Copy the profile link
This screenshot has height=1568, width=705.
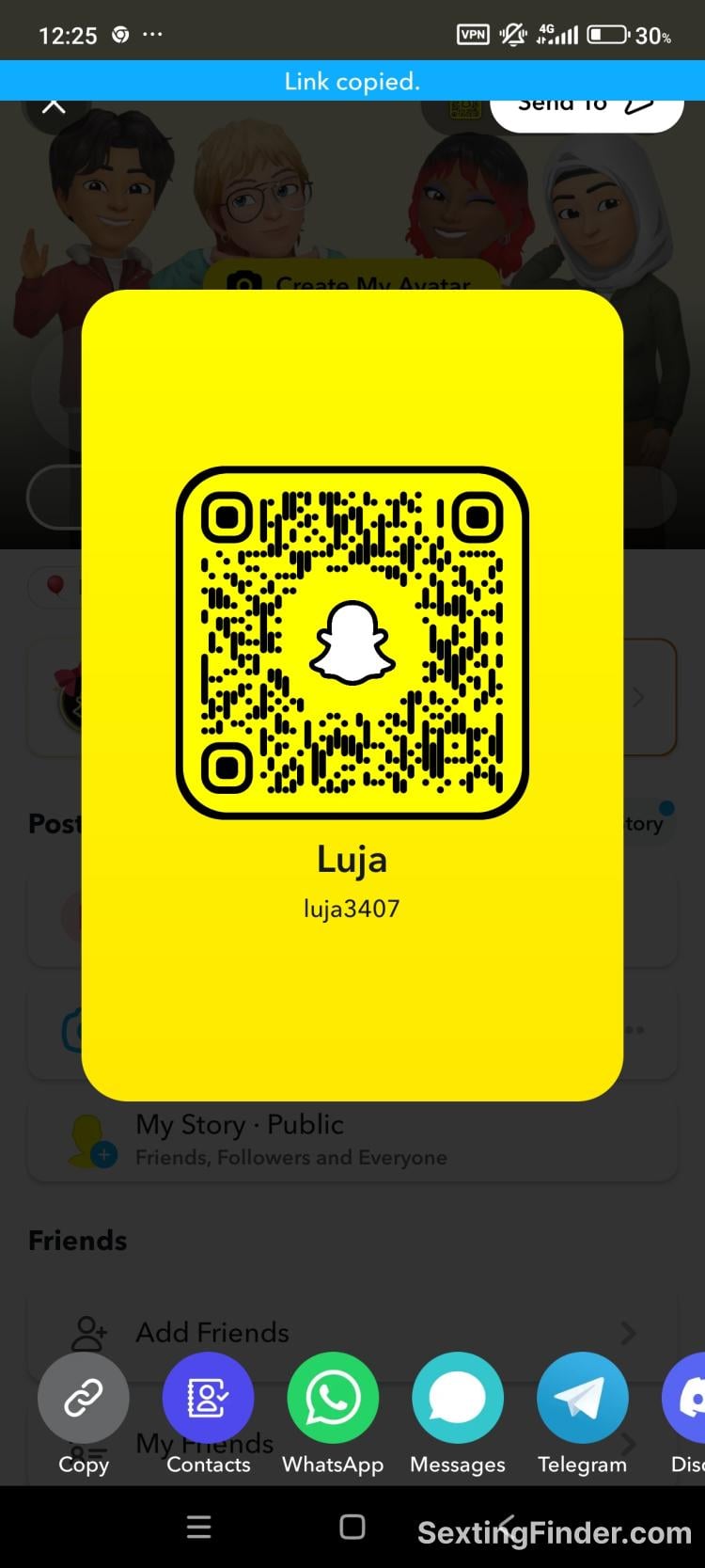tap(83, 1399)
